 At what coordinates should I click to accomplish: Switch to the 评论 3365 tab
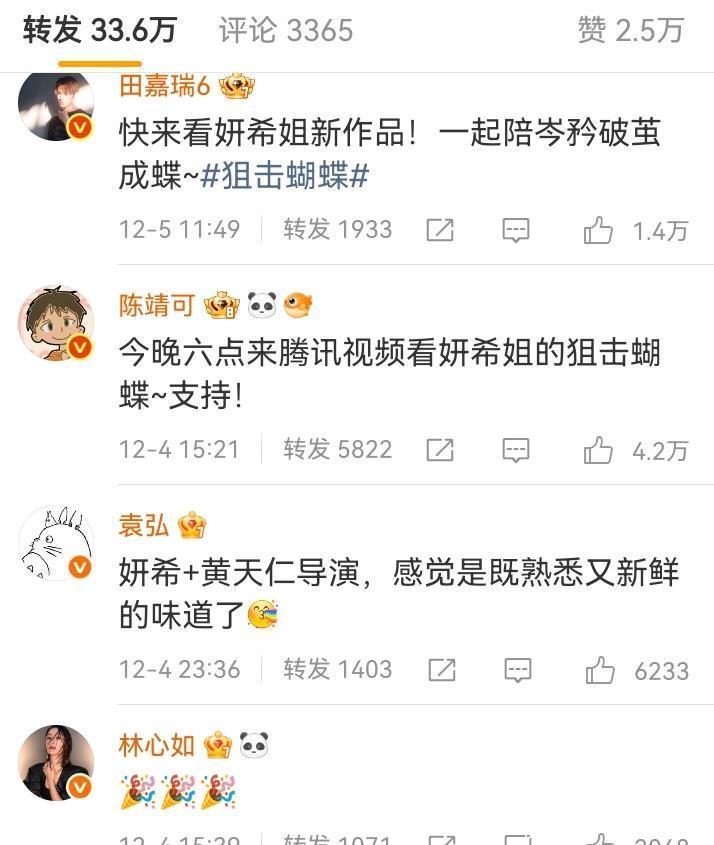[286, 30]
